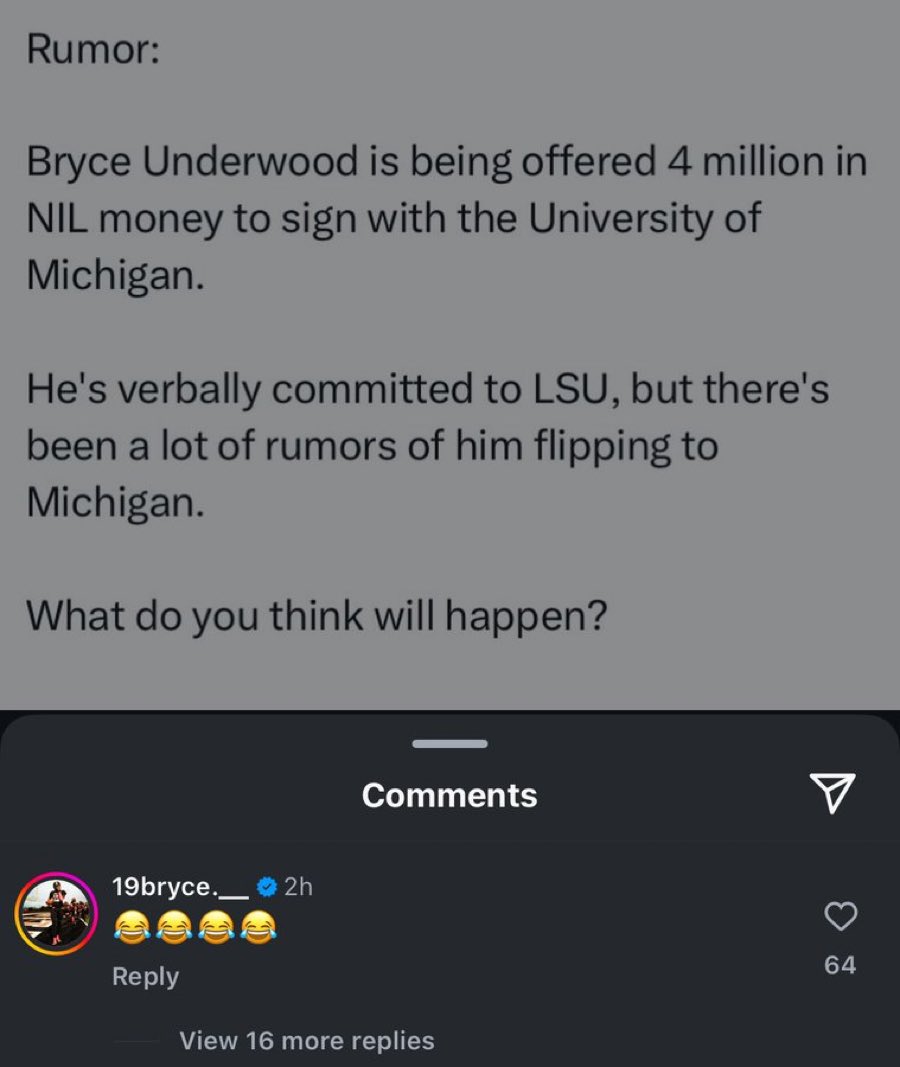900x1067 pixels.
Task: Select the Comments header tab
Action: coord(447,795)
